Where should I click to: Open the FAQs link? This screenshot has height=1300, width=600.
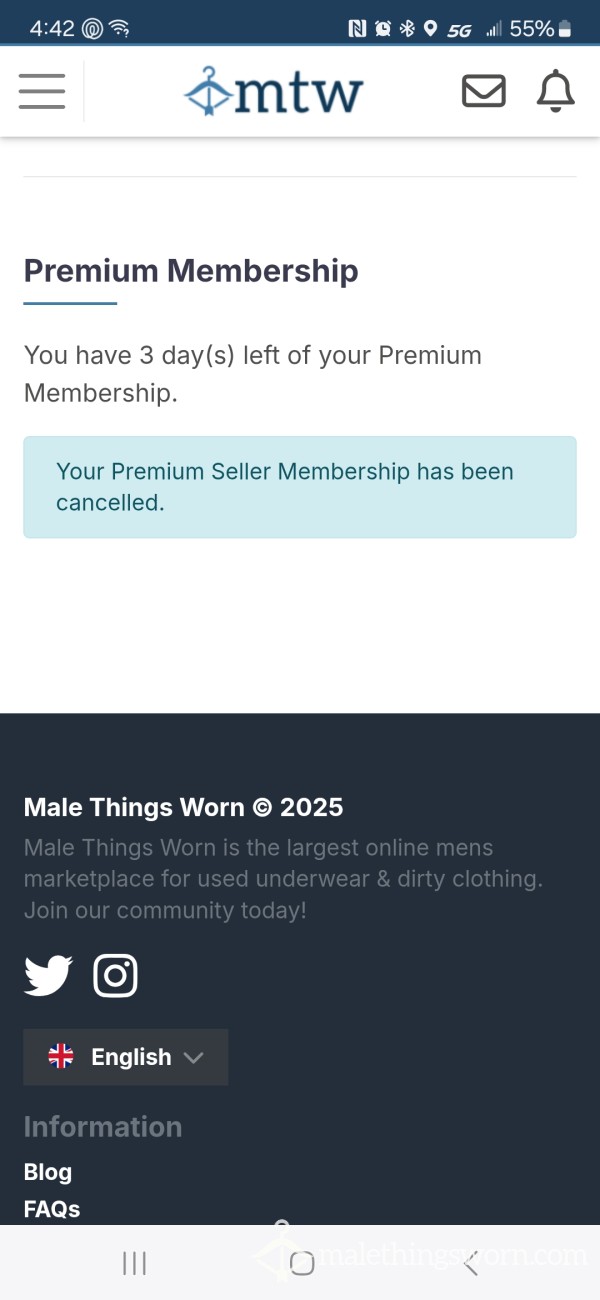click(52, 1209)
